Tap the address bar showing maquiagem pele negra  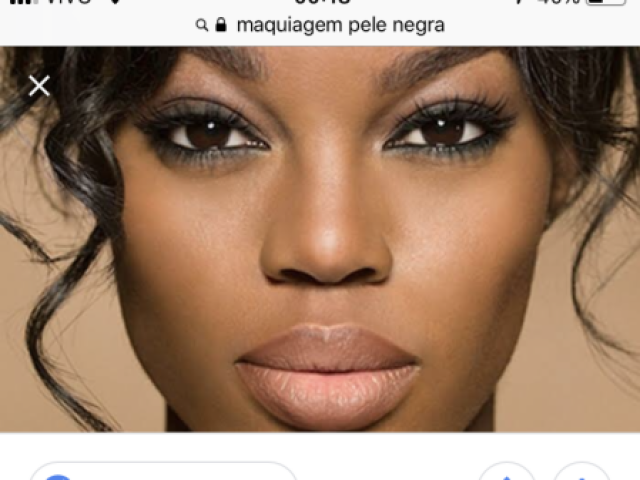pyautogui.click(x=320, y=26)
